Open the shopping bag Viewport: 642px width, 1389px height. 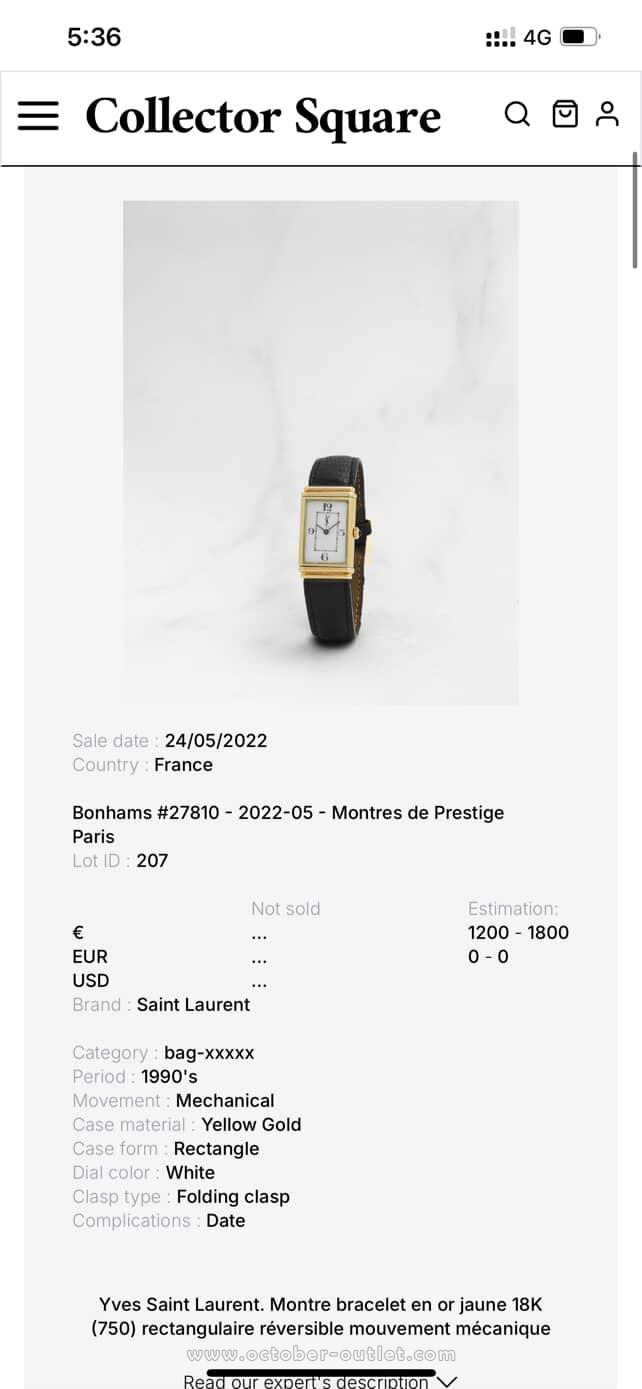[x=565, y=114]
